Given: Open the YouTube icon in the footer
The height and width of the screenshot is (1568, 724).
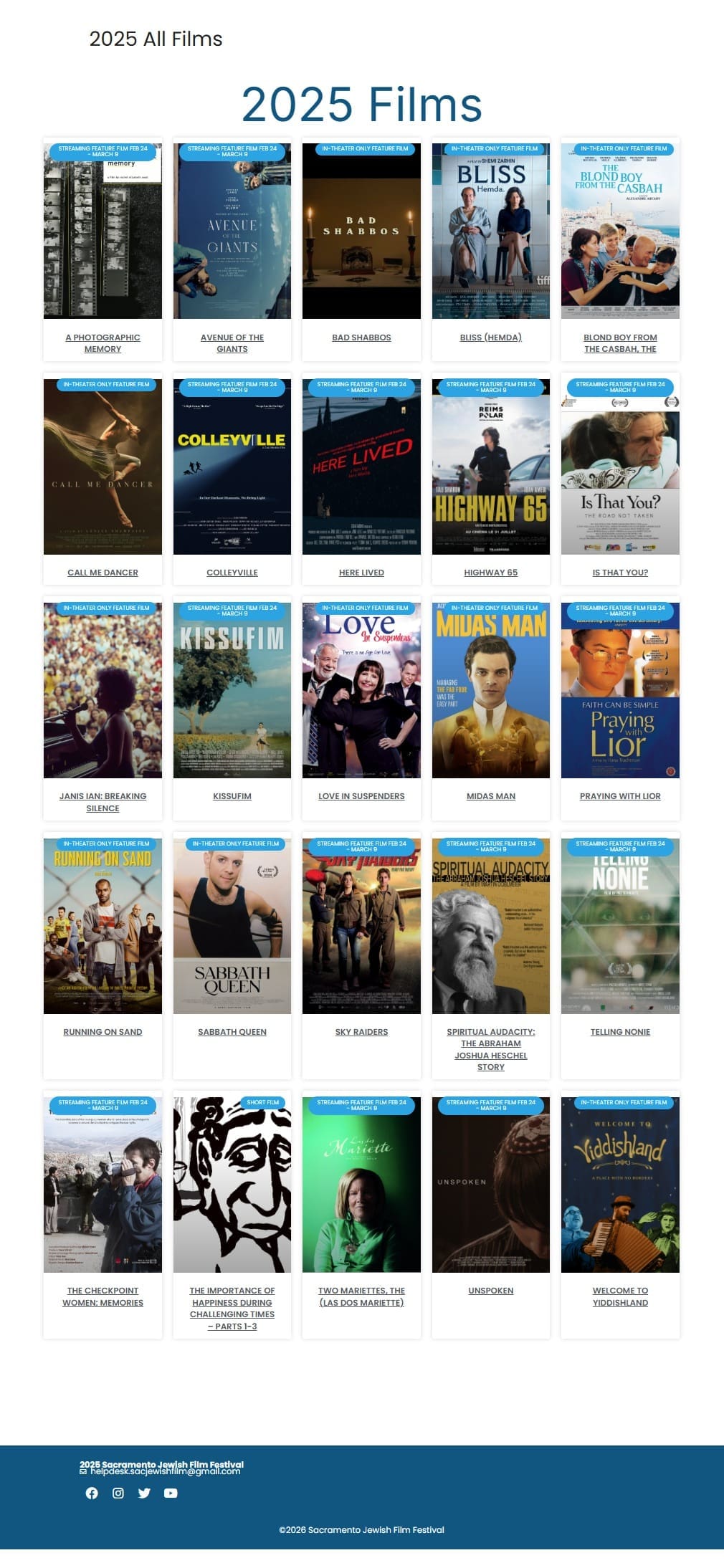Looking at the screenshot, I should coord(171,1493).
